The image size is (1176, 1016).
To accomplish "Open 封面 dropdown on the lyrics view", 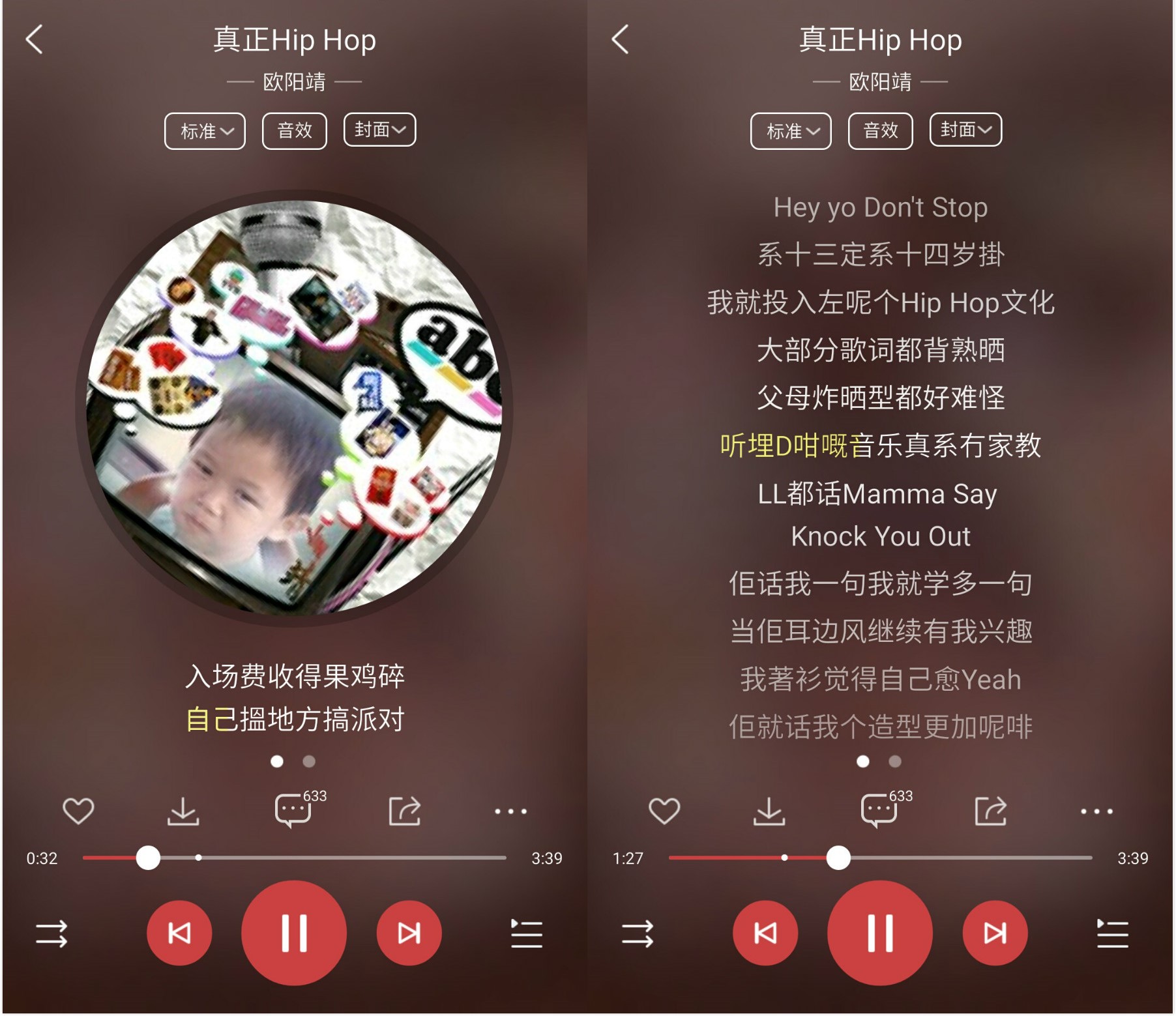I will [x=965, y=130].
